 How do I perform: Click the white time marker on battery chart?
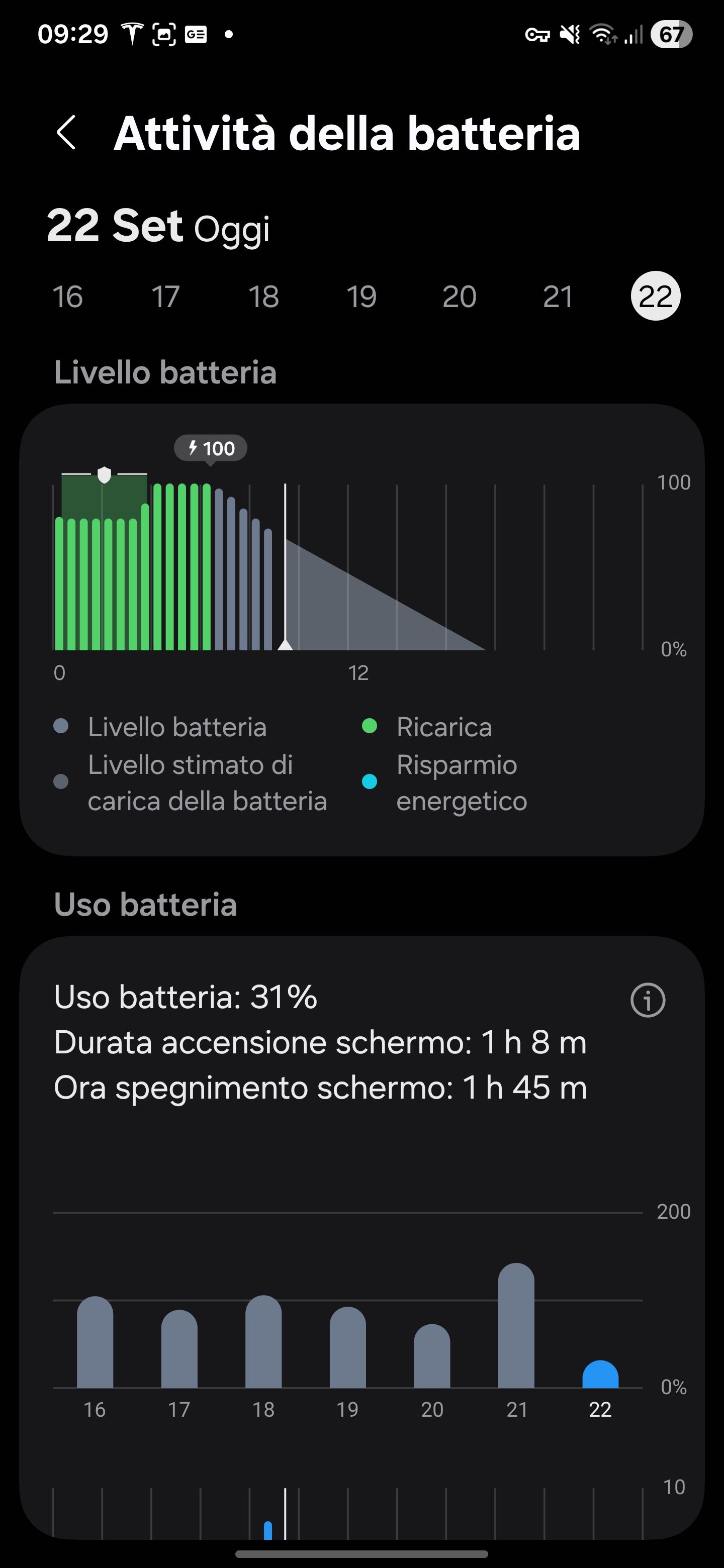tap(286, 566)
